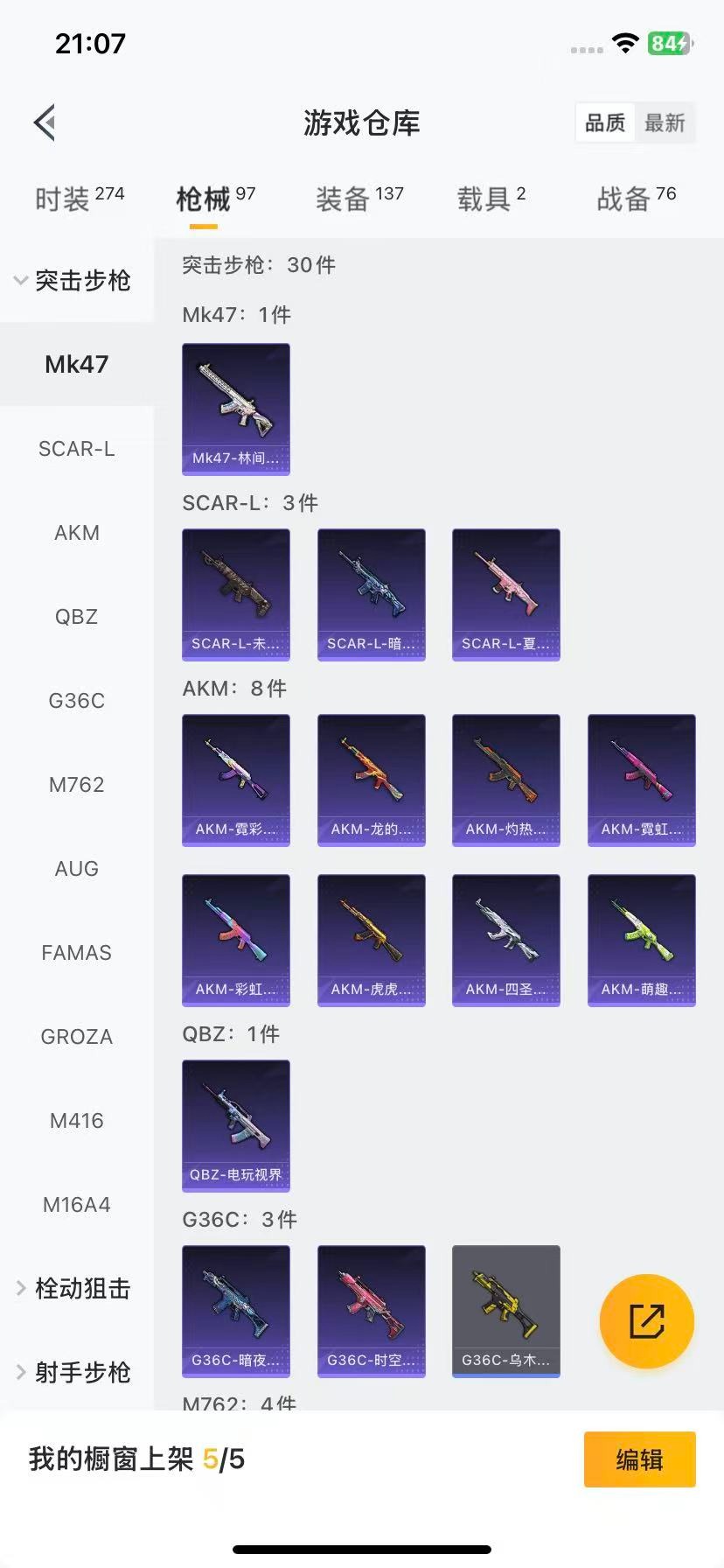724x1568 pixels.
Task: Tap the orange share floating button
Action: tap(646, 1320)
